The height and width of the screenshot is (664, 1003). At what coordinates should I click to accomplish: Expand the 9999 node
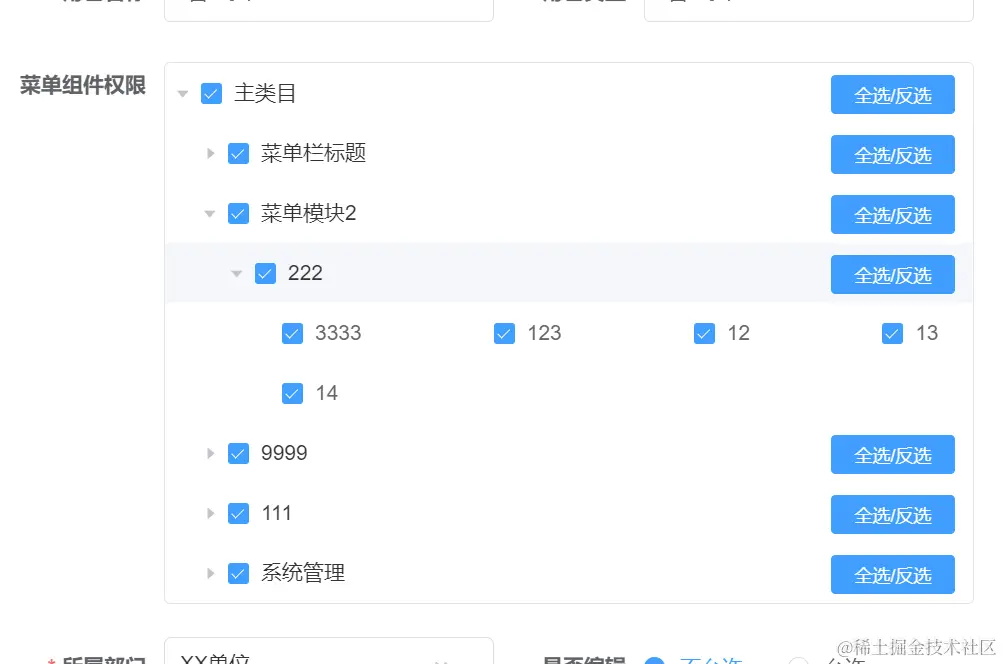pos(210,453)
